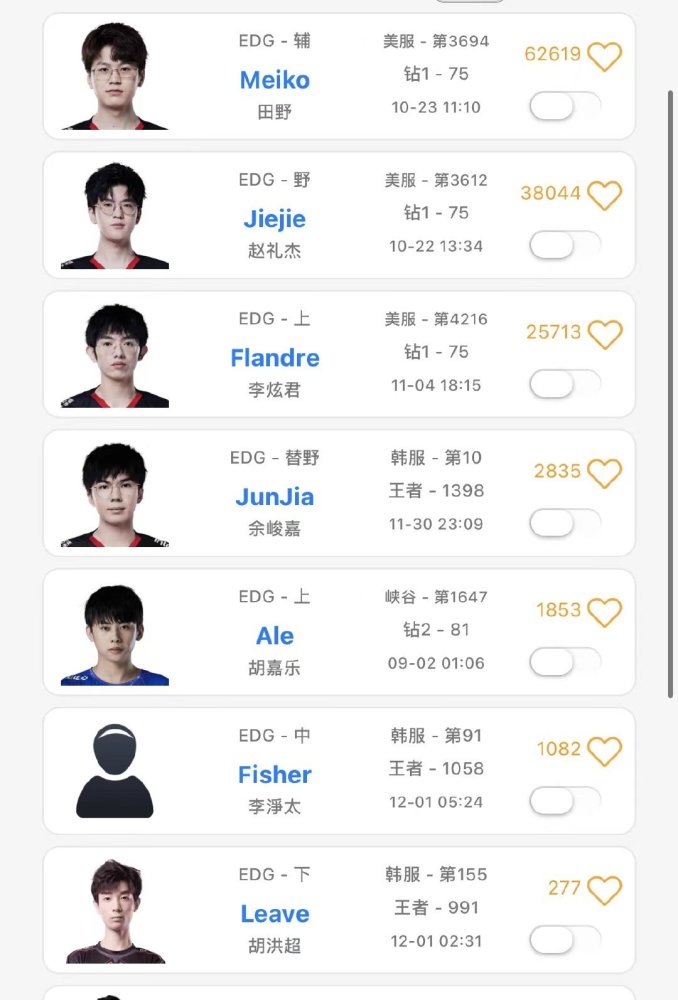Heart the player Ale
This screenshot has width=678, height=1000.
click(604, 612)
